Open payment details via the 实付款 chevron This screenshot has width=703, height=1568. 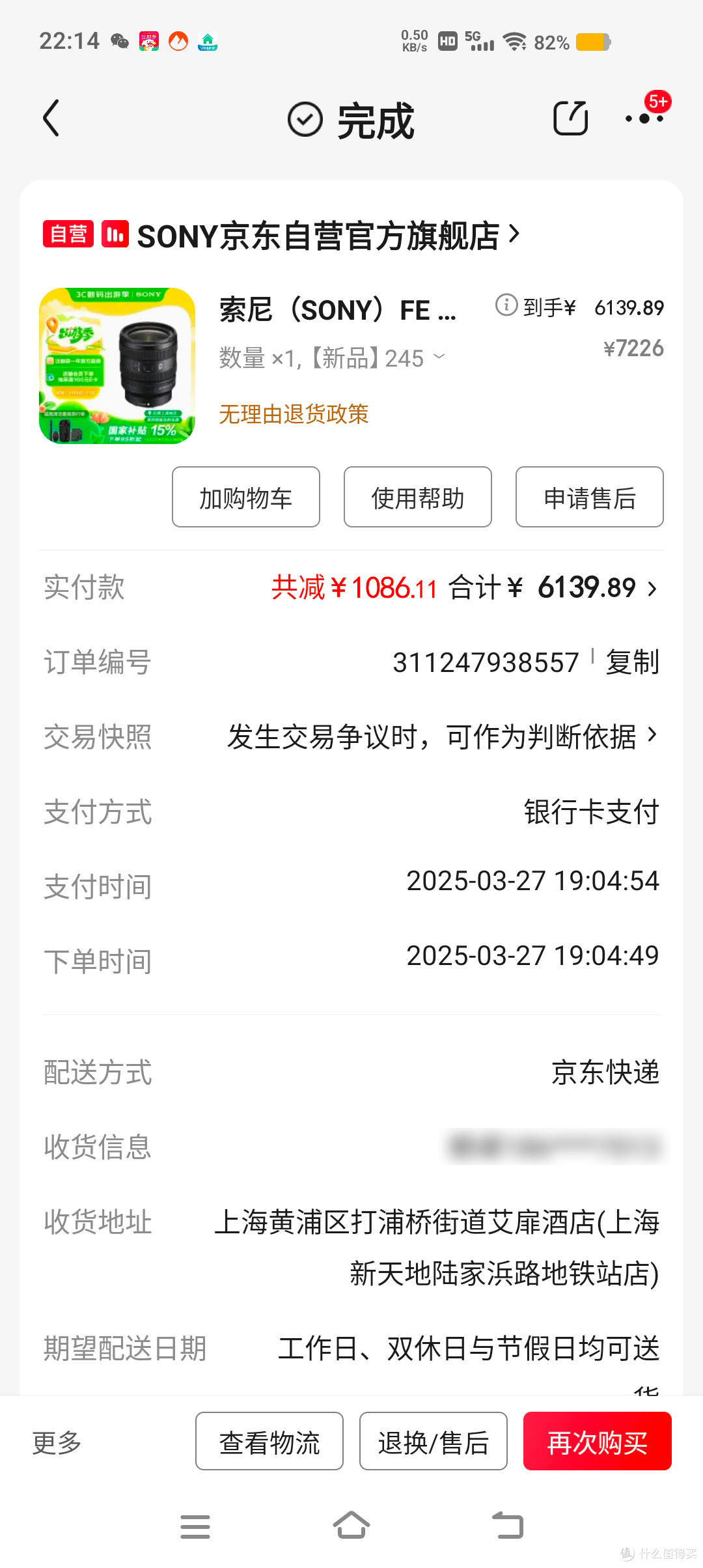click(654, 588)
